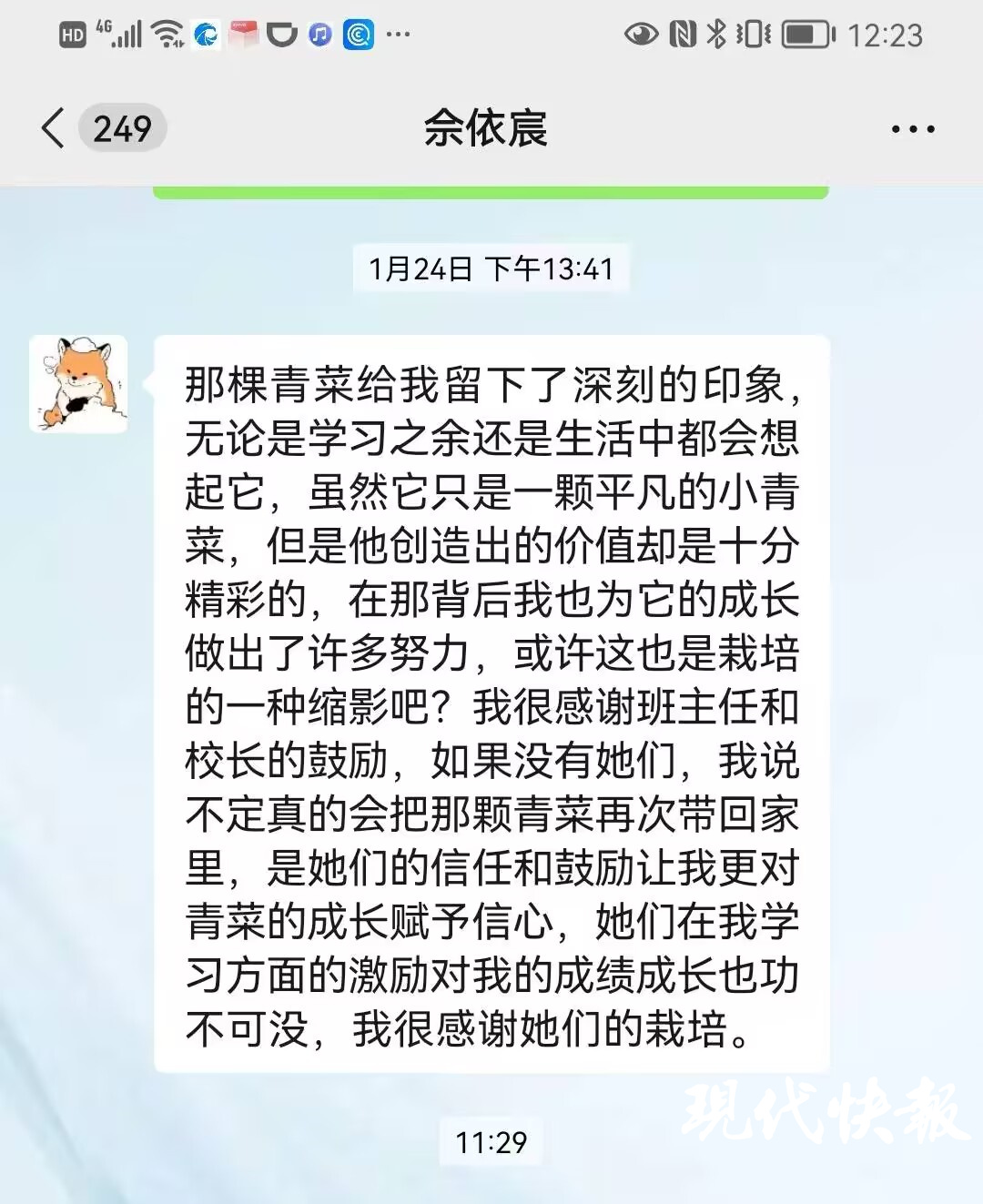Open the fox avatar's profile

click(x=79, y=383)
